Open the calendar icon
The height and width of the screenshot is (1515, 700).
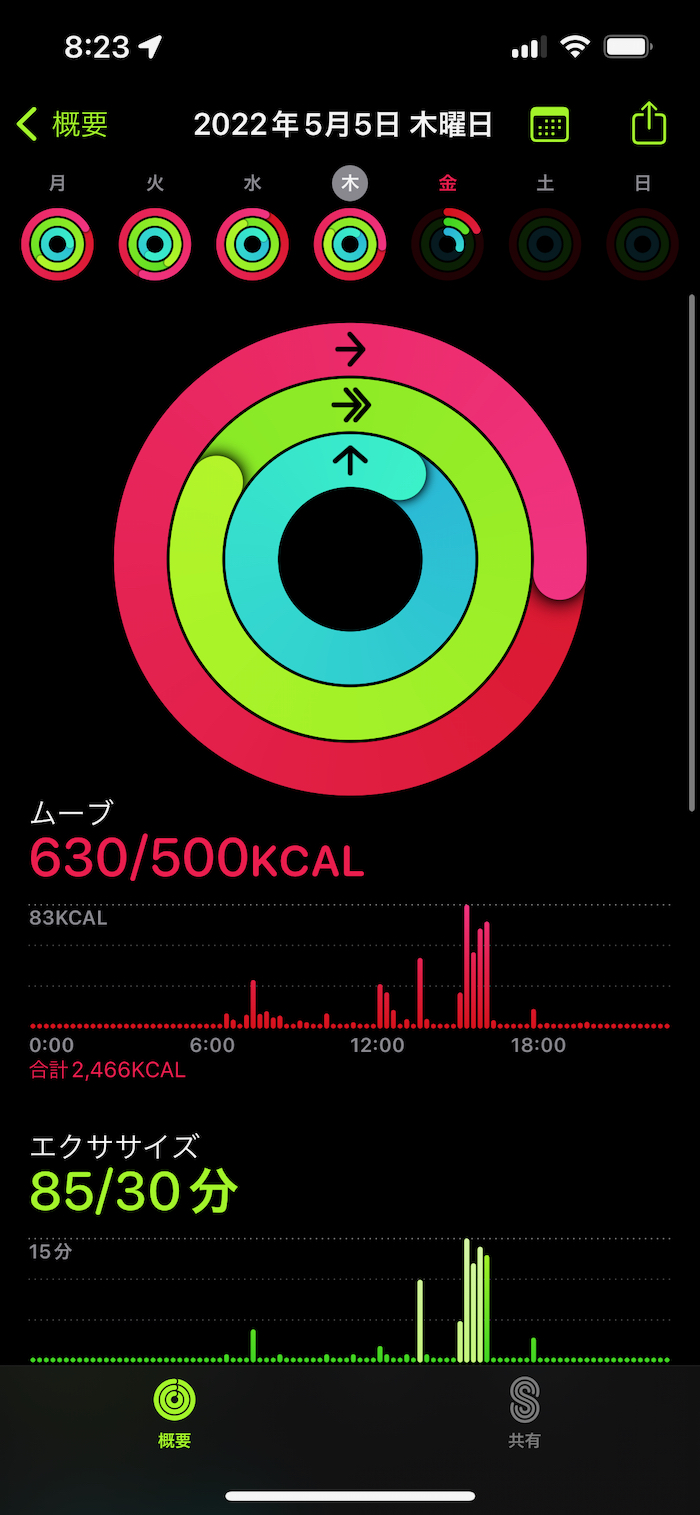[549, 125]
